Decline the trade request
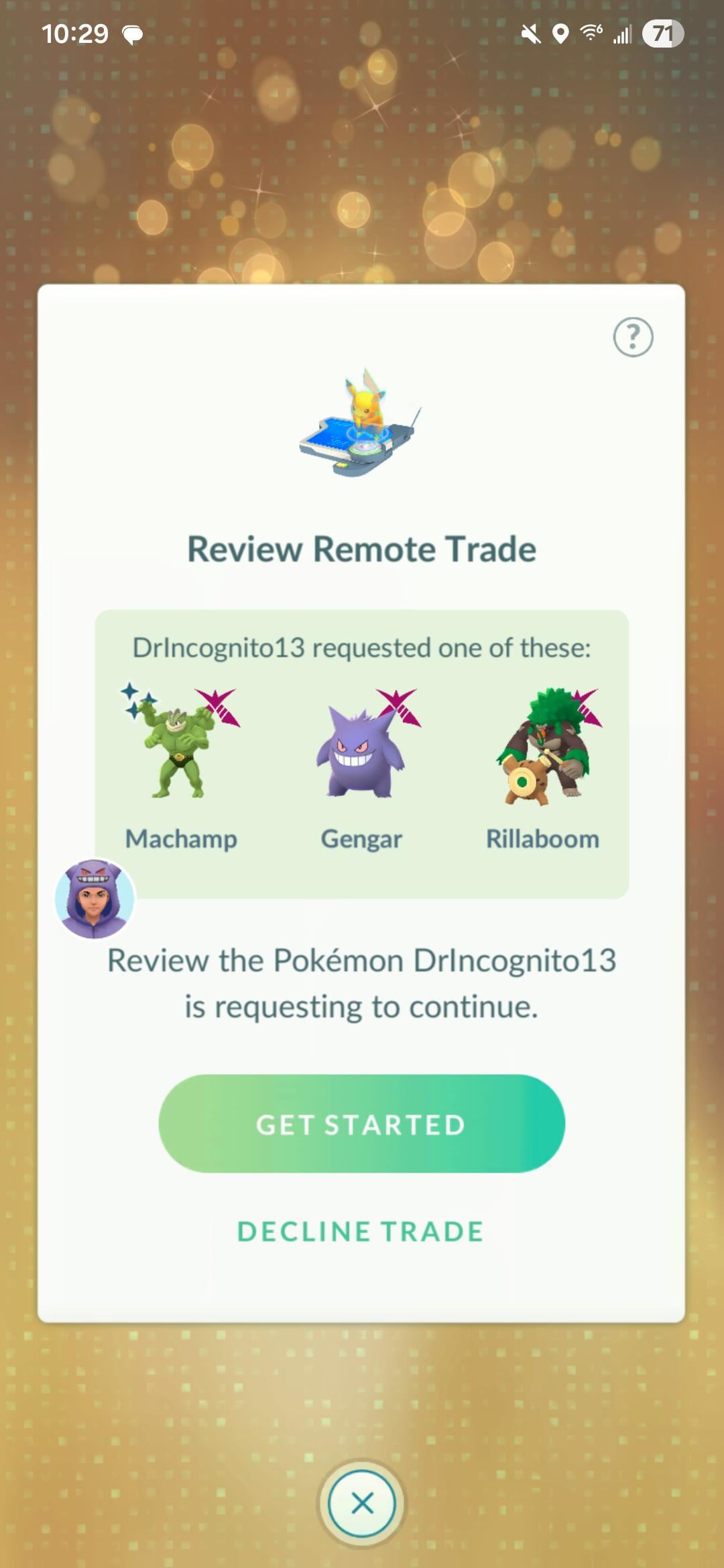Image resolution: width=724 pixels, height=1568 pixels. click(x=361, y=1232)
